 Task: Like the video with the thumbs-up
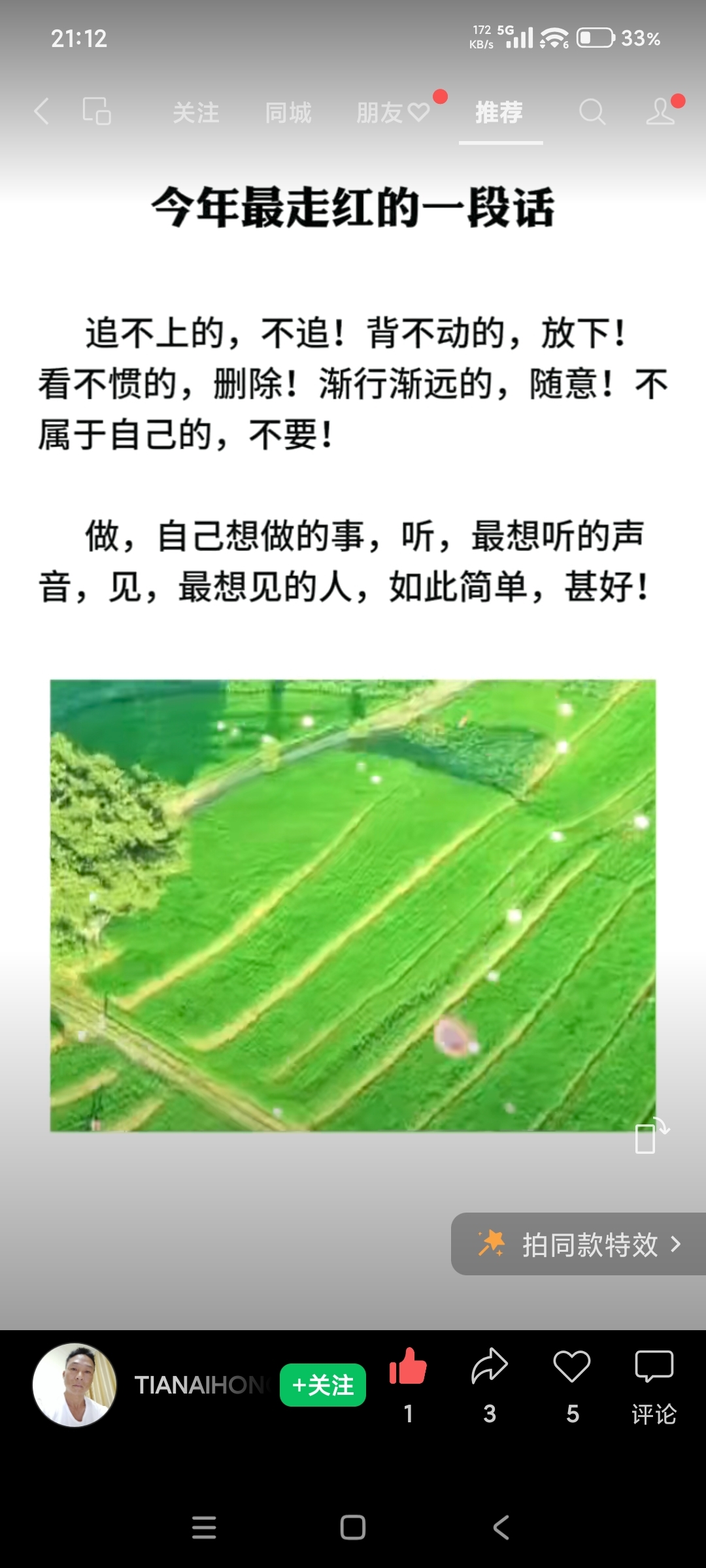pyautogui.click(x=408, y=1367)
